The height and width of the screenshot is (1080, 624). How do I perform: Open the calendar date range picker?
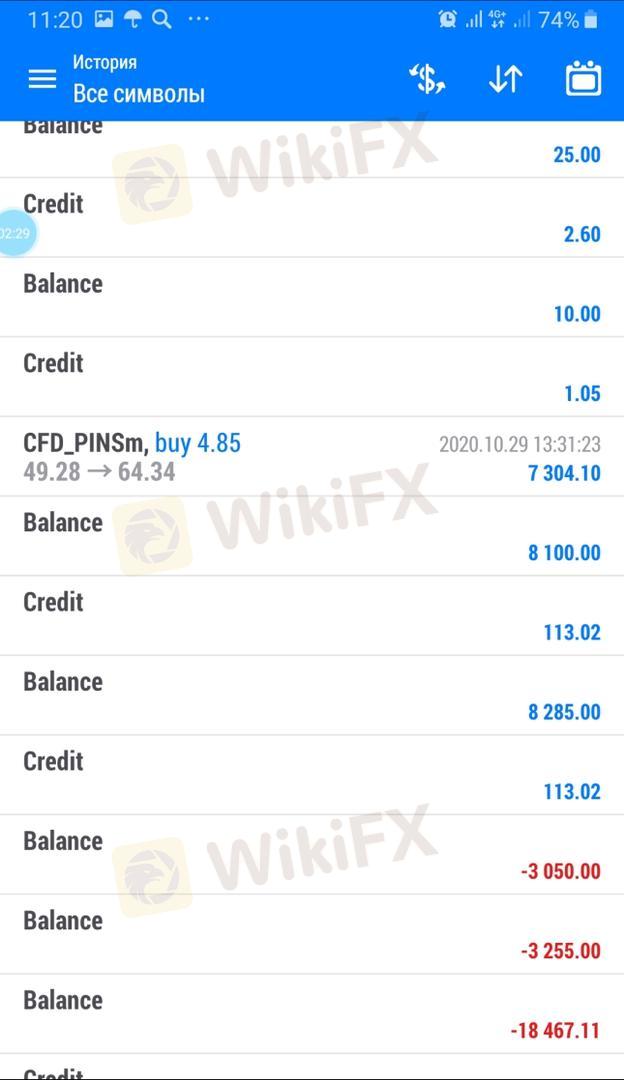point(583,79)
